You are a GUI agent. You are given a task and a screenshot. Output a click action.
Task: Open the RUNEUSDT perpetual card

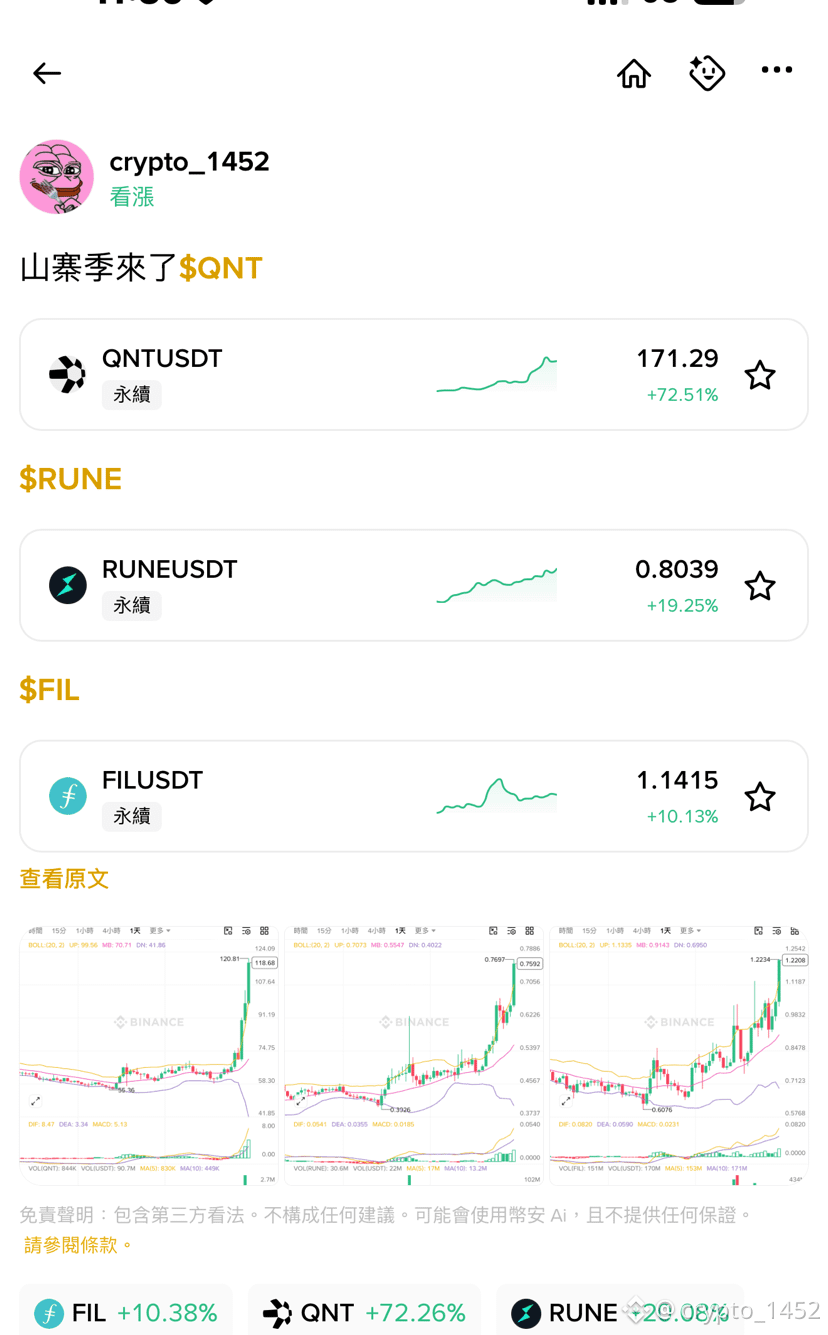tap(414, 585)
